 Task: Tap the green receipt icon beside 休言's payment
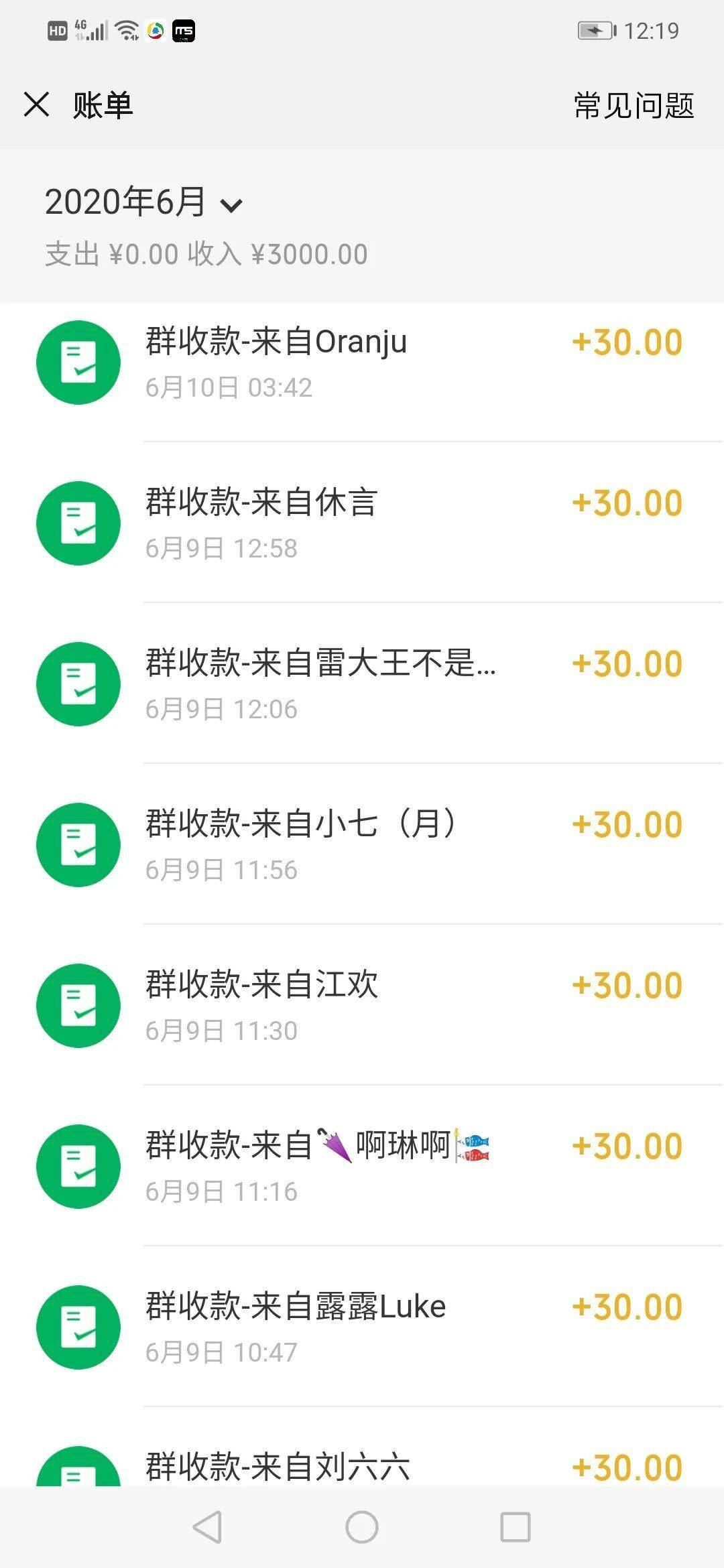click(78, 523)
